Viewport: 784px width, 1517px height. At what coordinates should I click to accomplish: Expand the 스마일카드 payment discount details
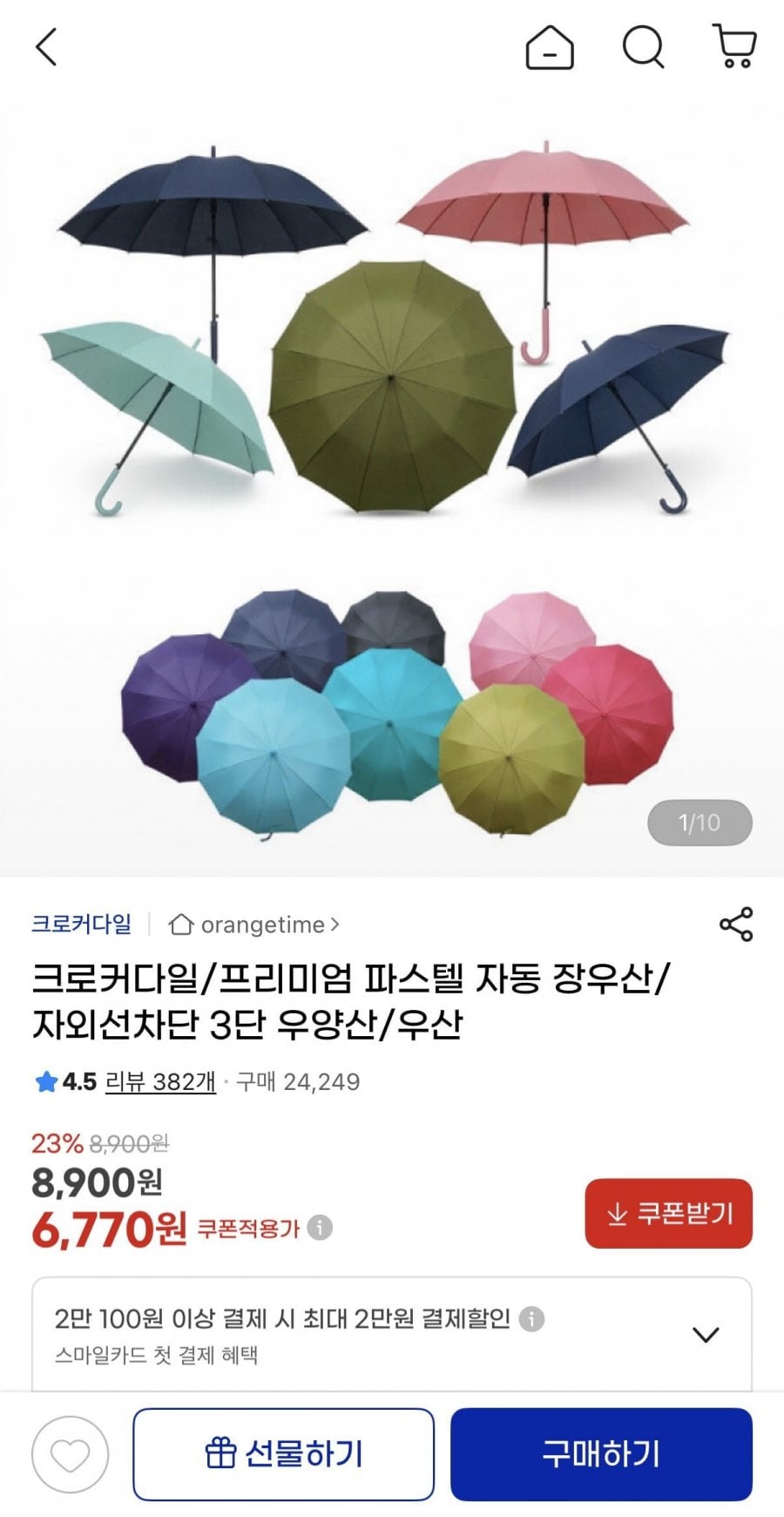tap(705, 1334)
